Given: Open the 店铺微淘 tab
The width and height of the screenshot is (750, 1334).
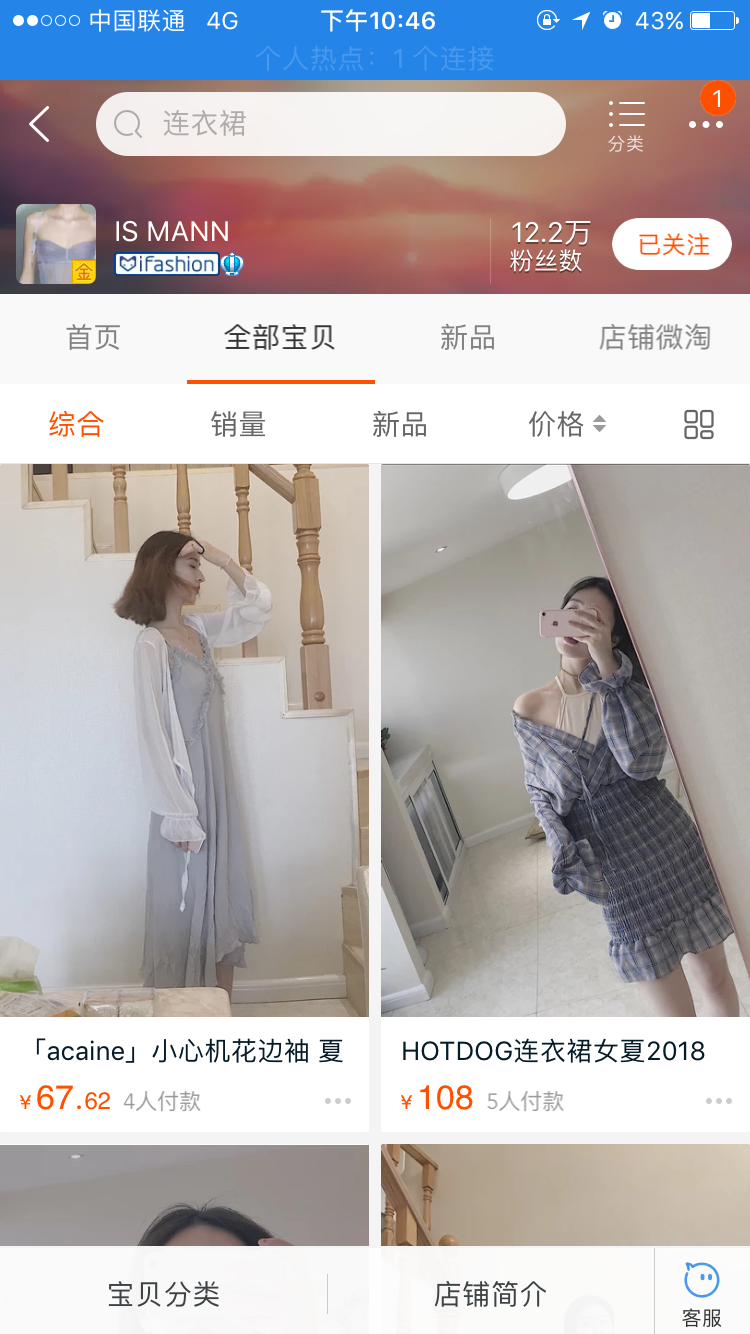Looking at the screenshot, I should (x=655, y=338).
